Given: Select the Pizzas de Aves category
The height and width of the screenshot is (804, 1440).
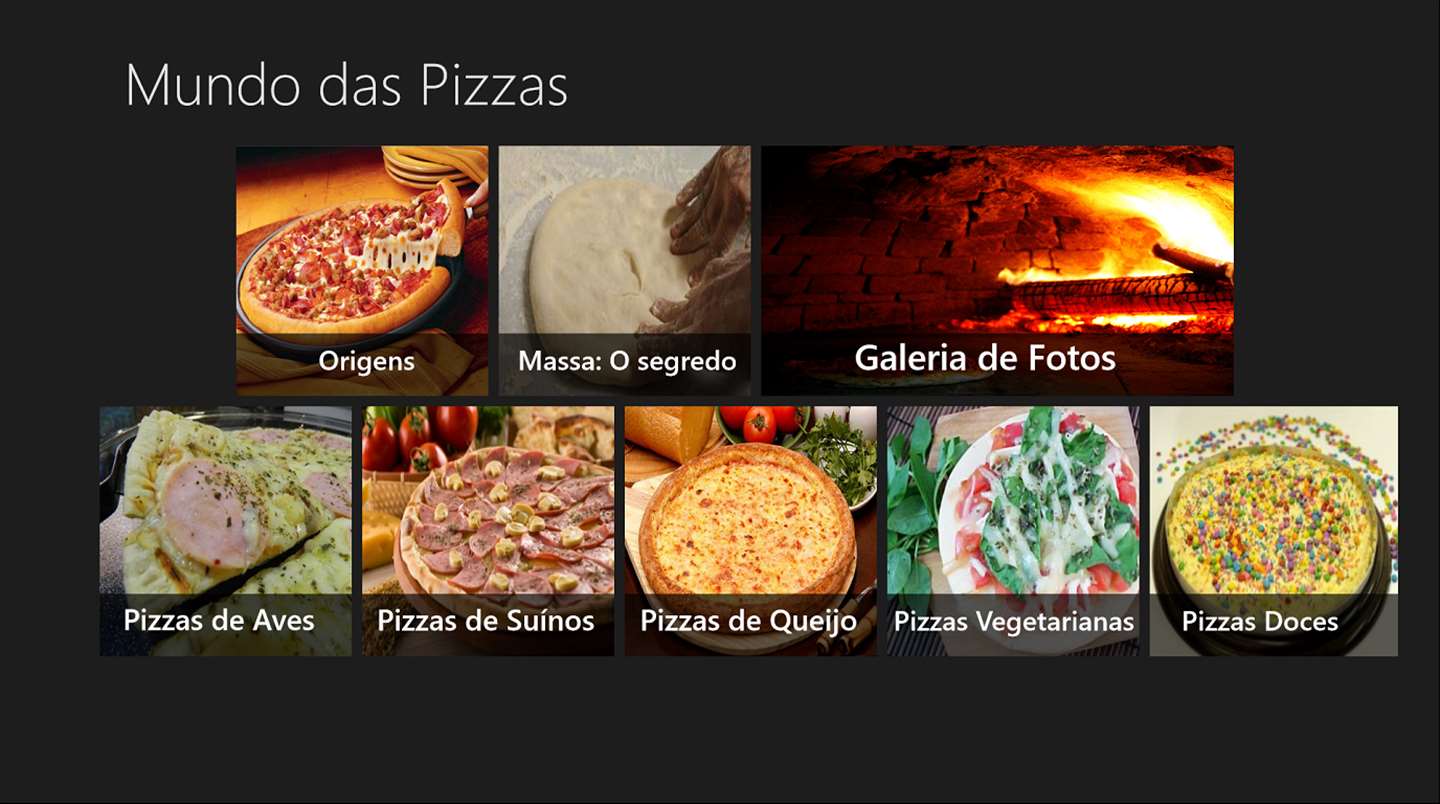Looking at the screenshot, I should click(225, 530).
